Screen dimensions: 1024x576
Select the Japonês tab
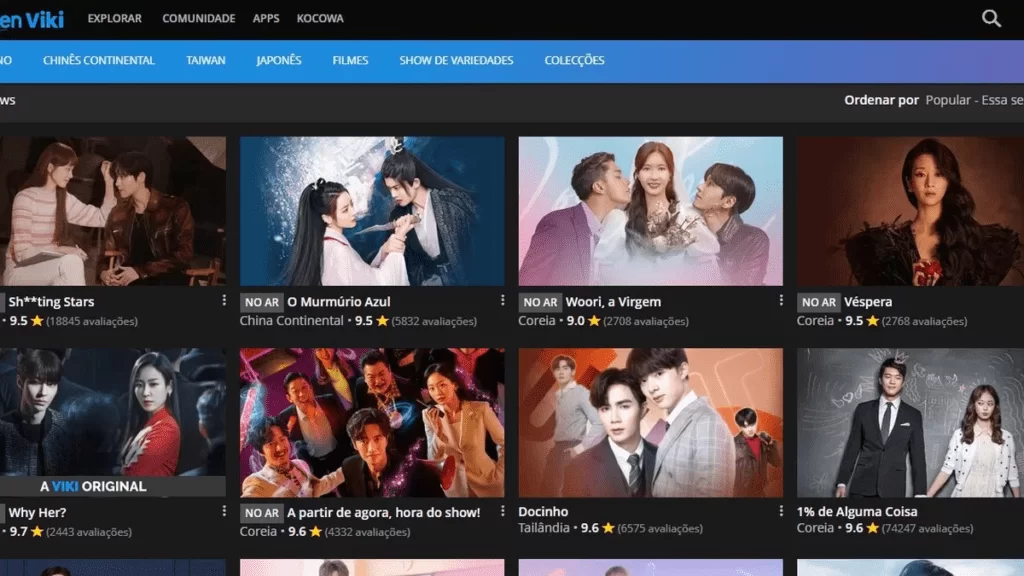coord(279,60)
